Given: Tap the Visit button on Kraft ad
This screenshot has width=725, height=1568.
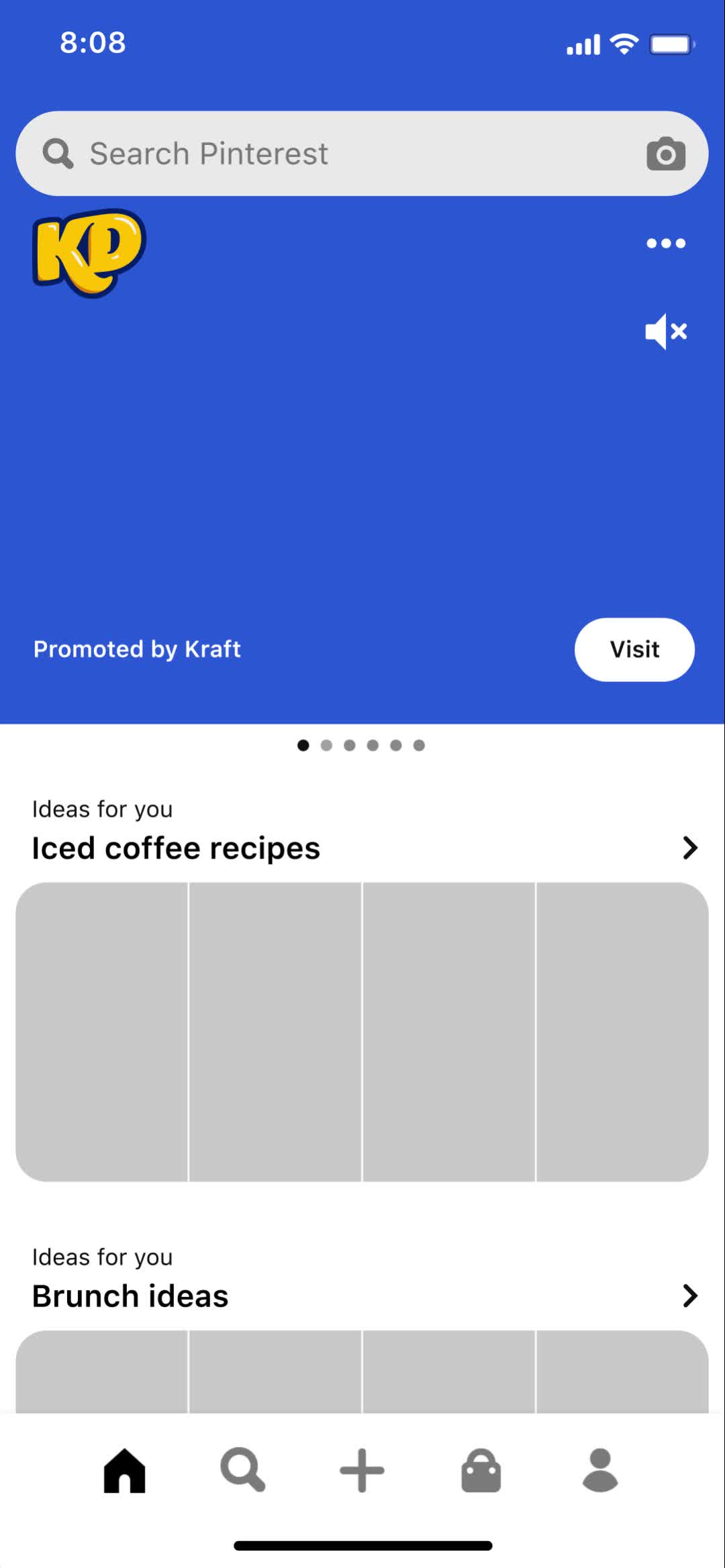Looking at the screenshot, I should 634,649.
